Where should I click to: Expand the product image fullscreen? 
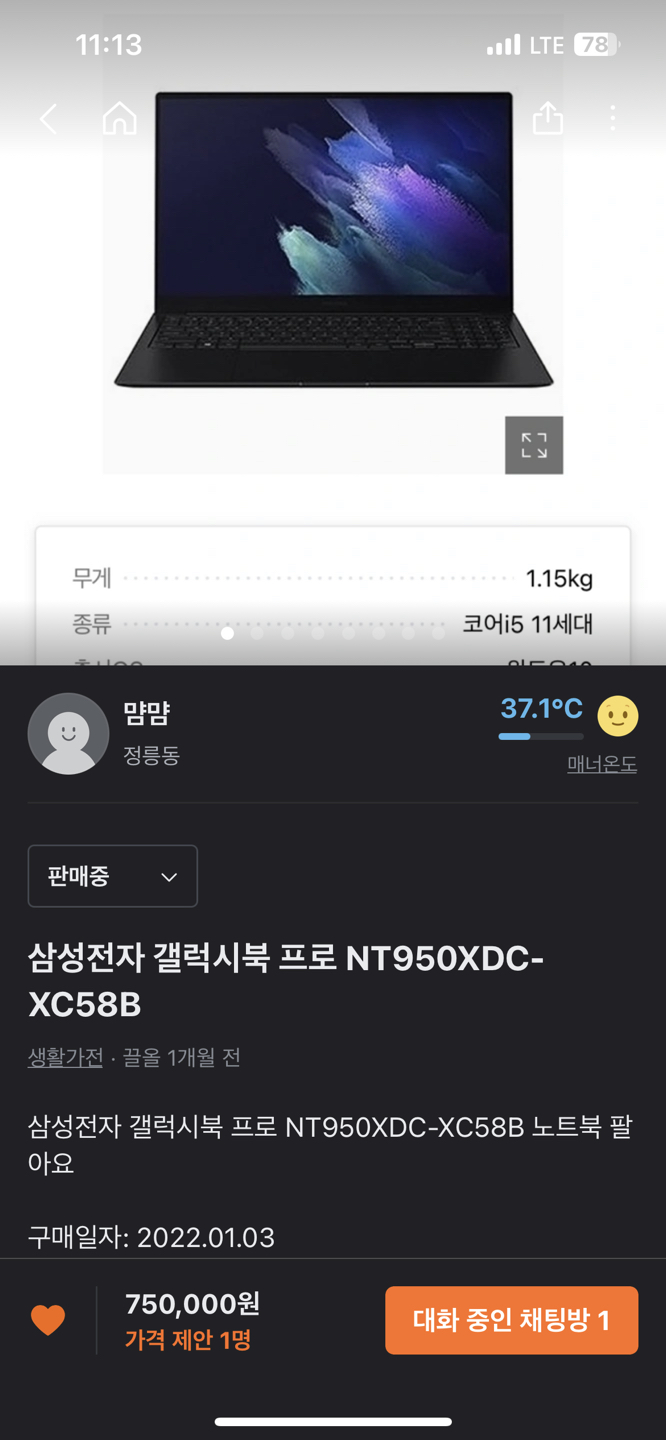pyautogui.click(x=534, y=445)
